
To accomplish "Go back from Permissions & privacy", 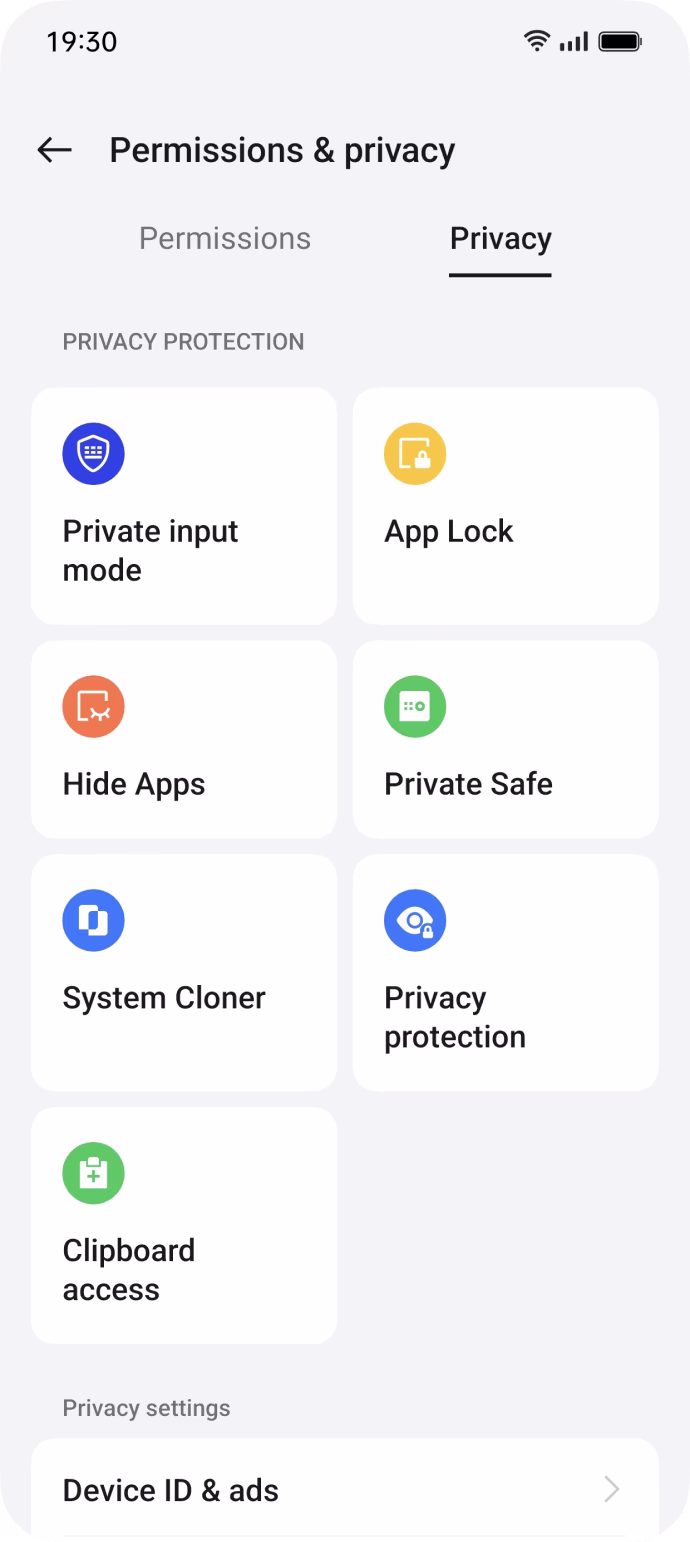I will coord(54,150).
